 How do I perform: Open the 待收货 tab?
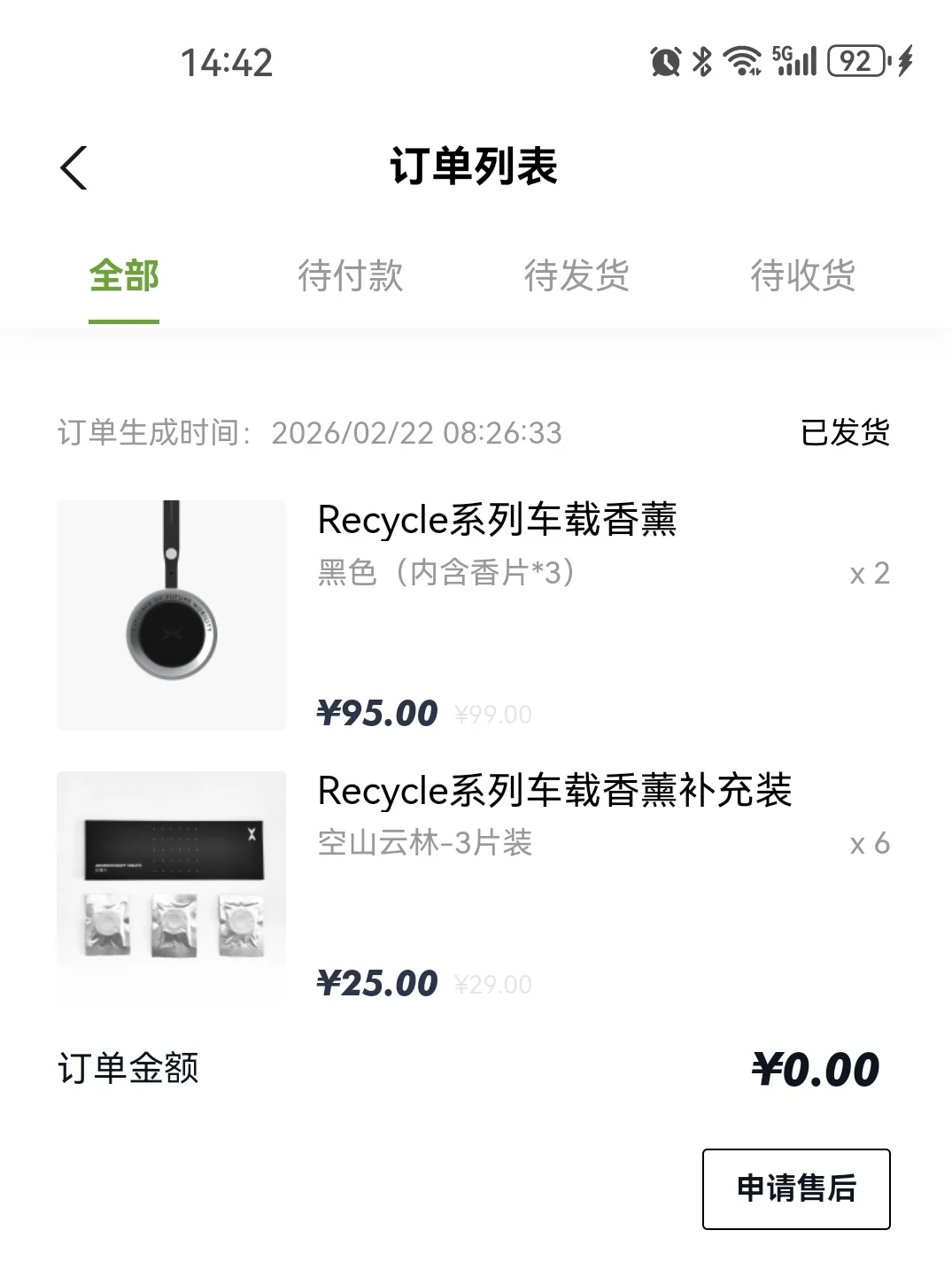pyautogui.click(x=802, y=276)
